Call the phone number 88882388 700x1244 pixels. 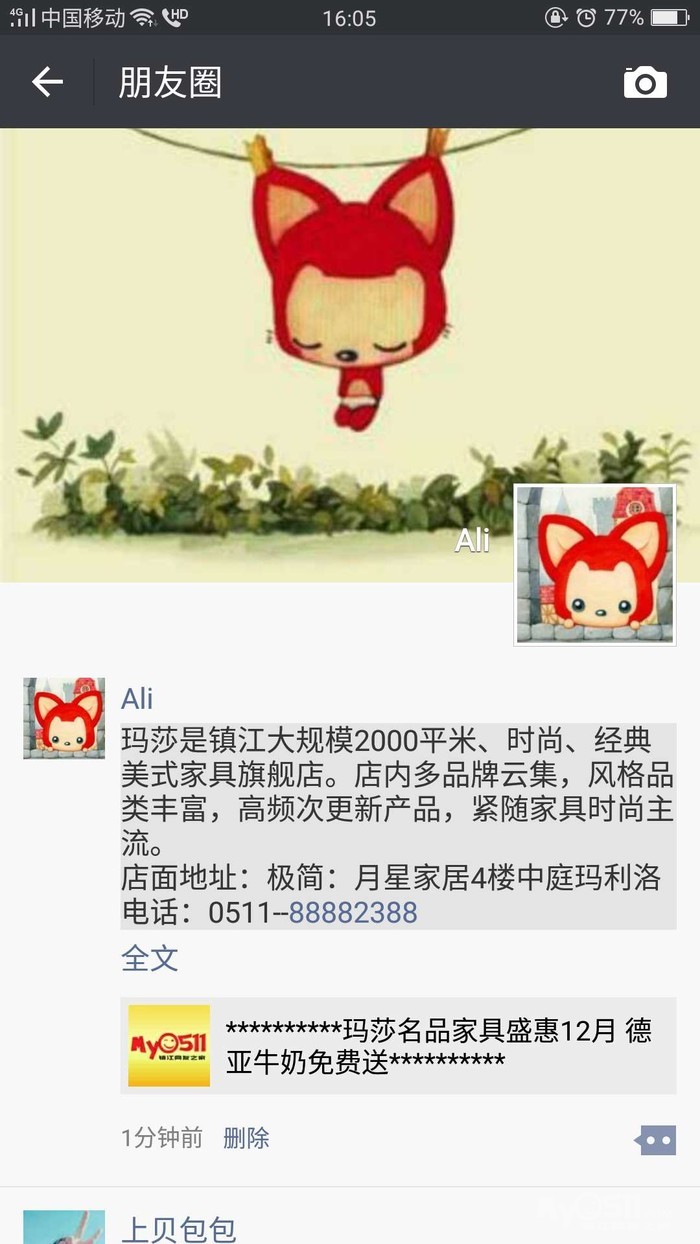pos(353,912)
